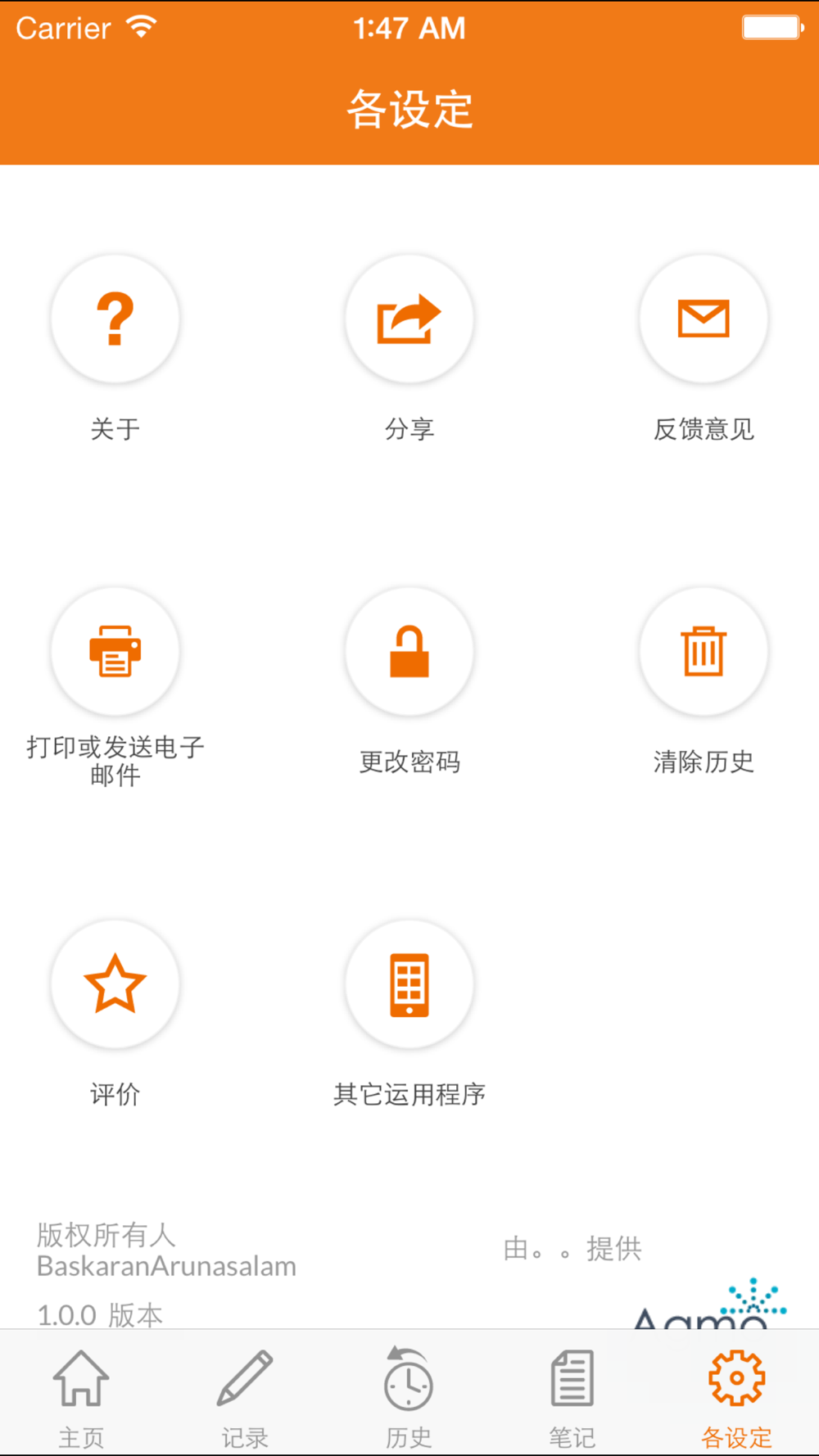The width and height of the screenshot is (819, 1456).
Task: Clear history with 清除历史
Action: (x=704, y=652)
